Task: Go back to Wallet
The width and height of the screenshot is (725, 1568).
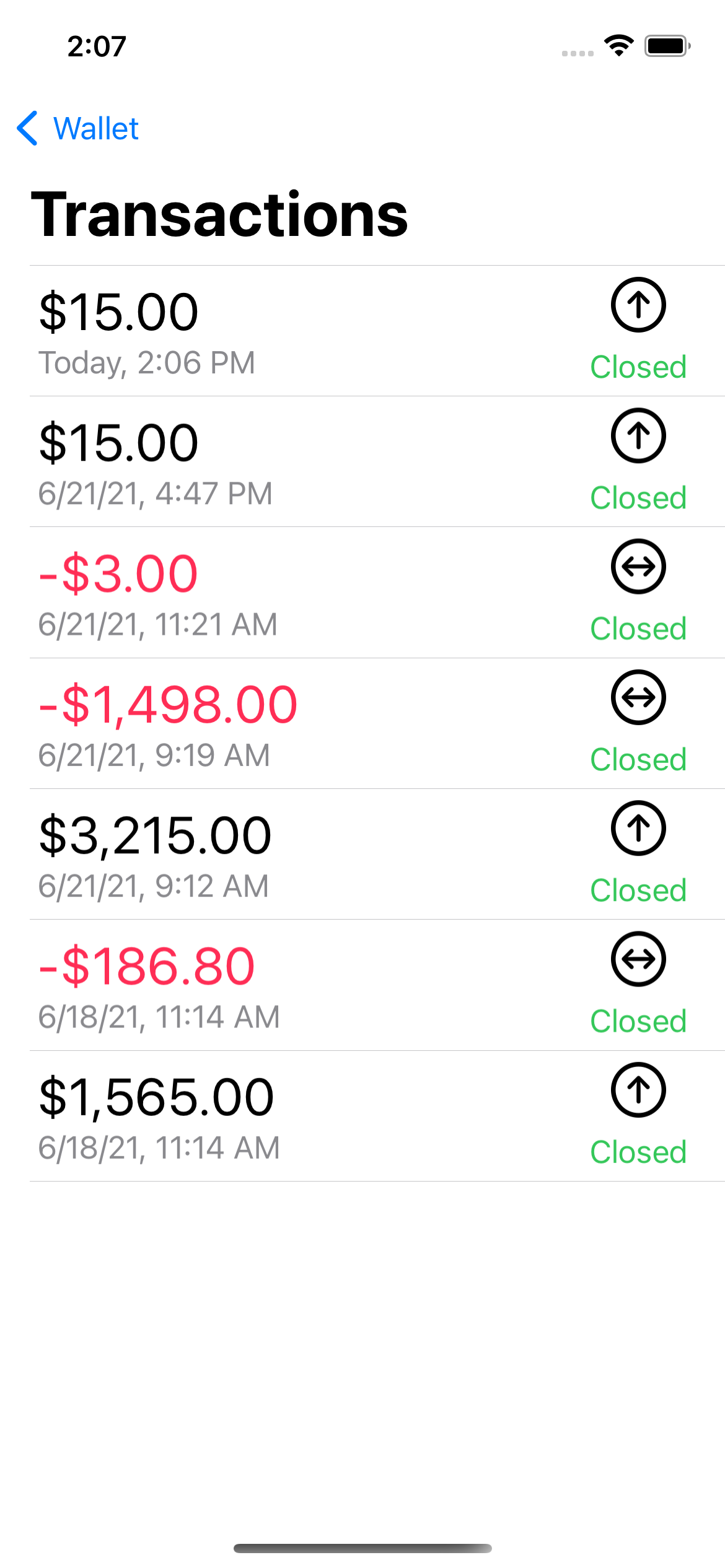Action: 79,129
